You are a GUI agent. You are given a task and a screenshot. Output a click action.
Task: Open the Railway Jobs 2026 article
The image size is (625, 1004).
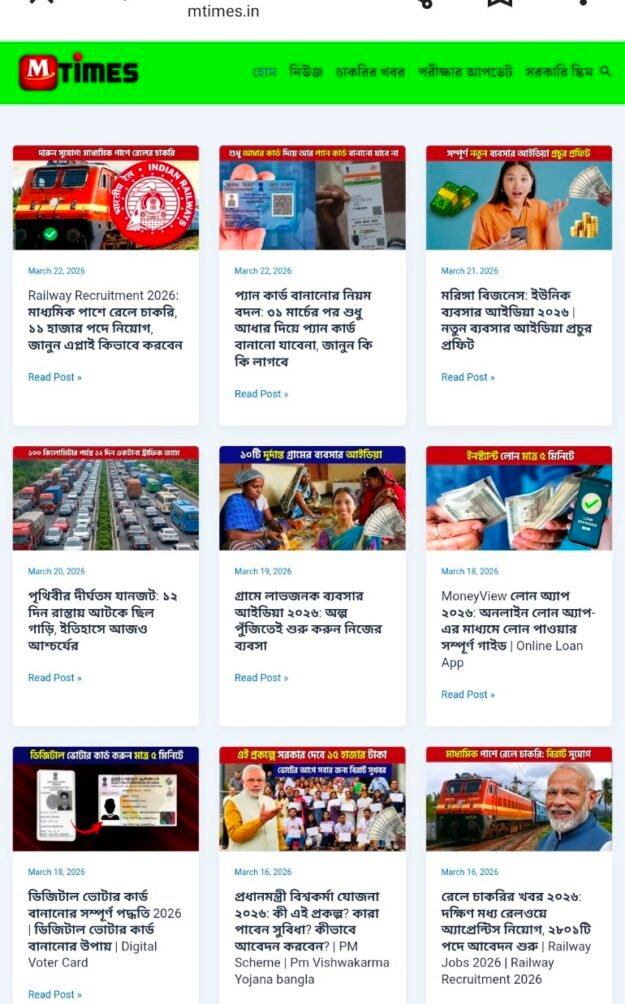518,937
